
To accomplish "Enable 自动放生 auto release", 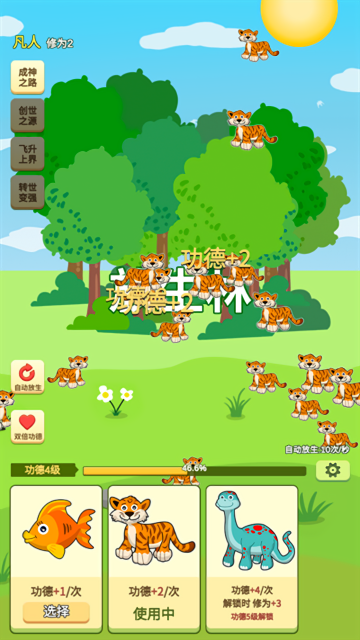I will click(x=27, y=377).
